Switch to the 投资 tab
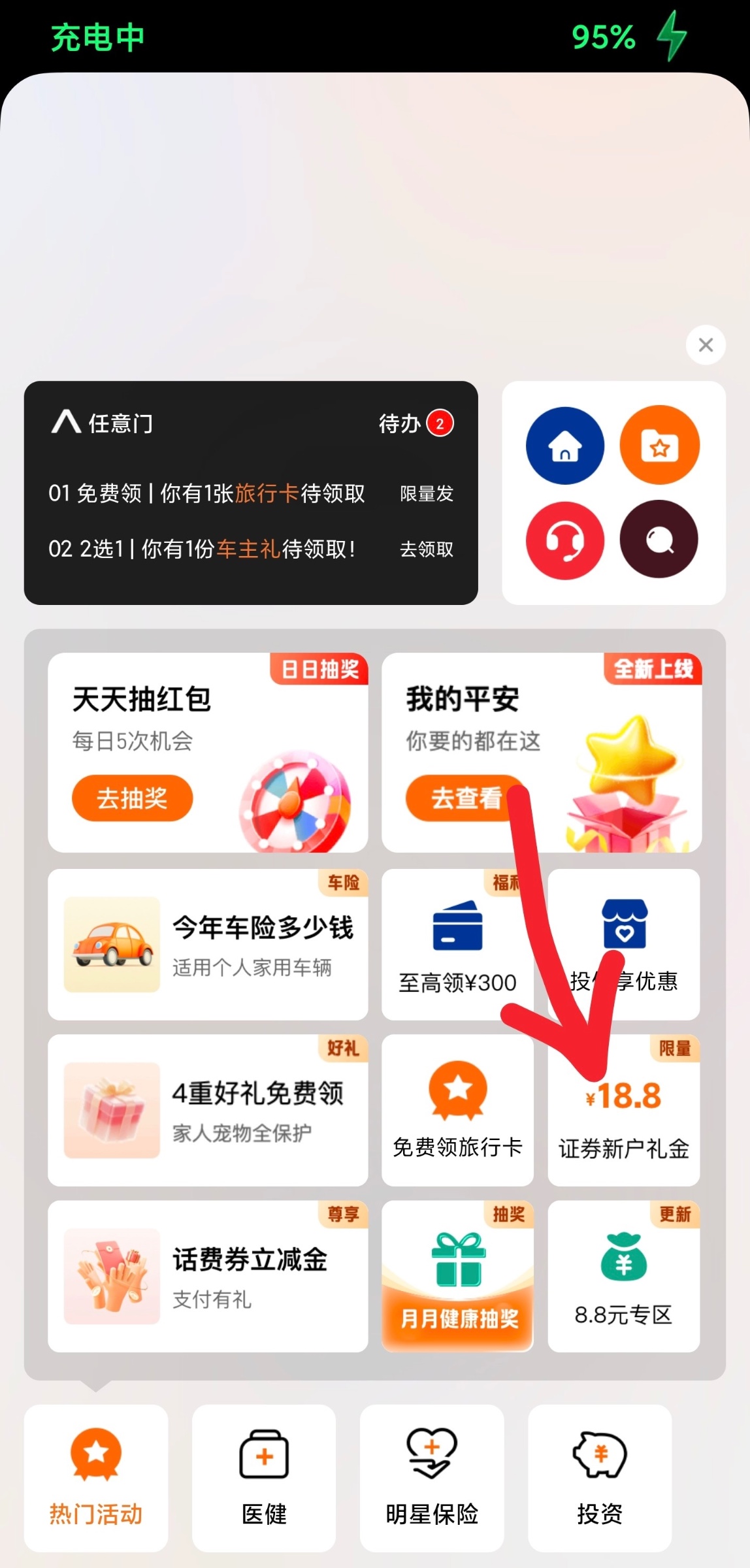Viewport: 750px width, 1568px height. [x=600, y=1478]
